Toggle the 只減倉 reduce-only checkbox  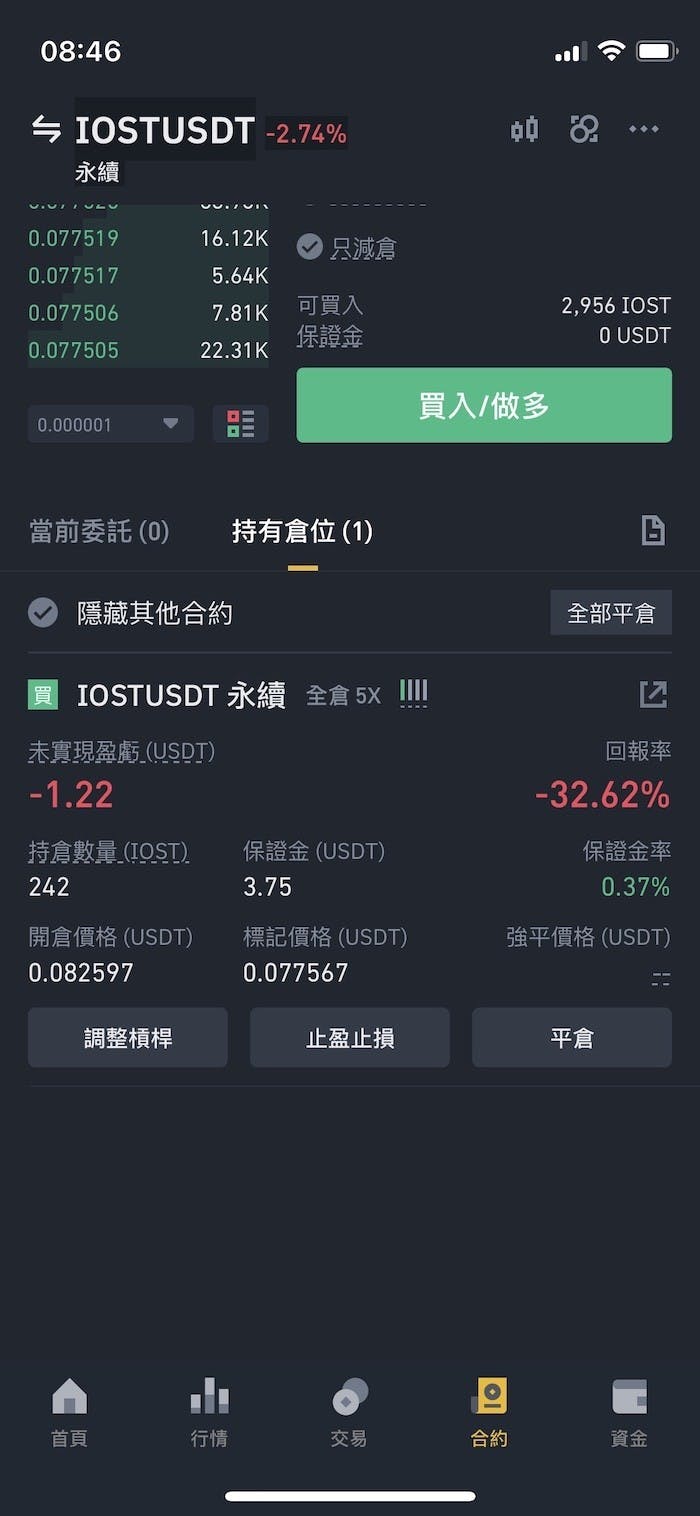point(310,247)
